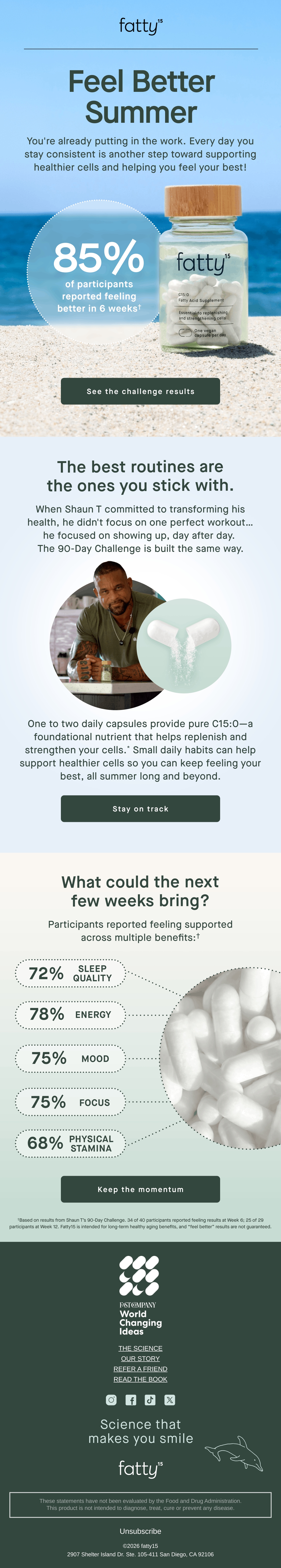Tap See the challenge results button

140,391
